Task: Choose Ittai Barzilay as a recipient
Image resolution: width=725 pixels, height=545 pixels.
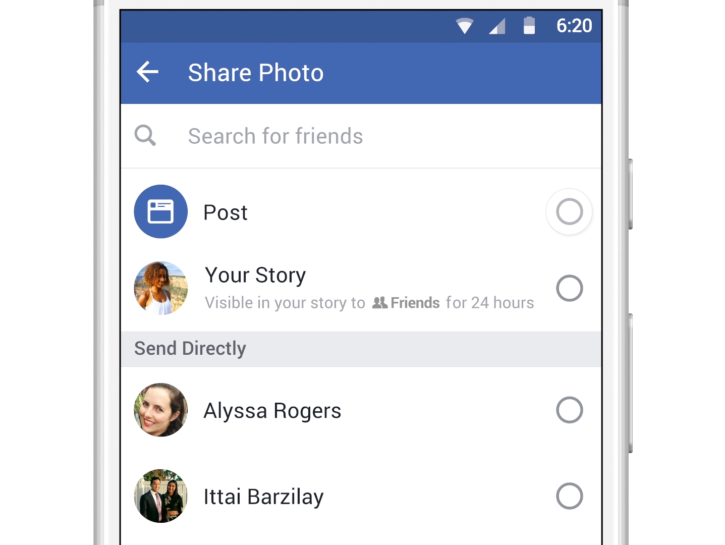Action: [x=569, y=496]
